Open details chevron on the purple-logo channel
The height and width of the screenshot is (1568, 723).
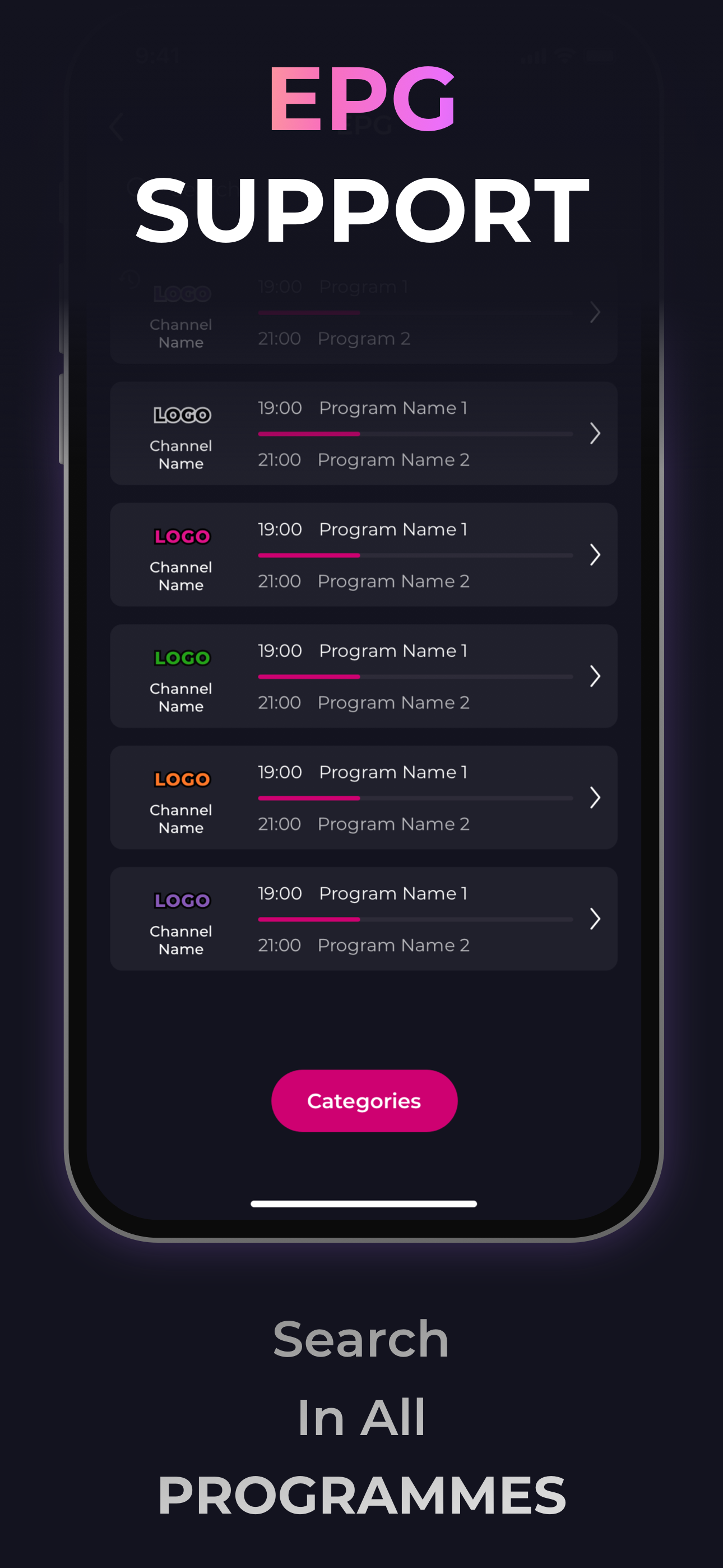pos(595,920)
